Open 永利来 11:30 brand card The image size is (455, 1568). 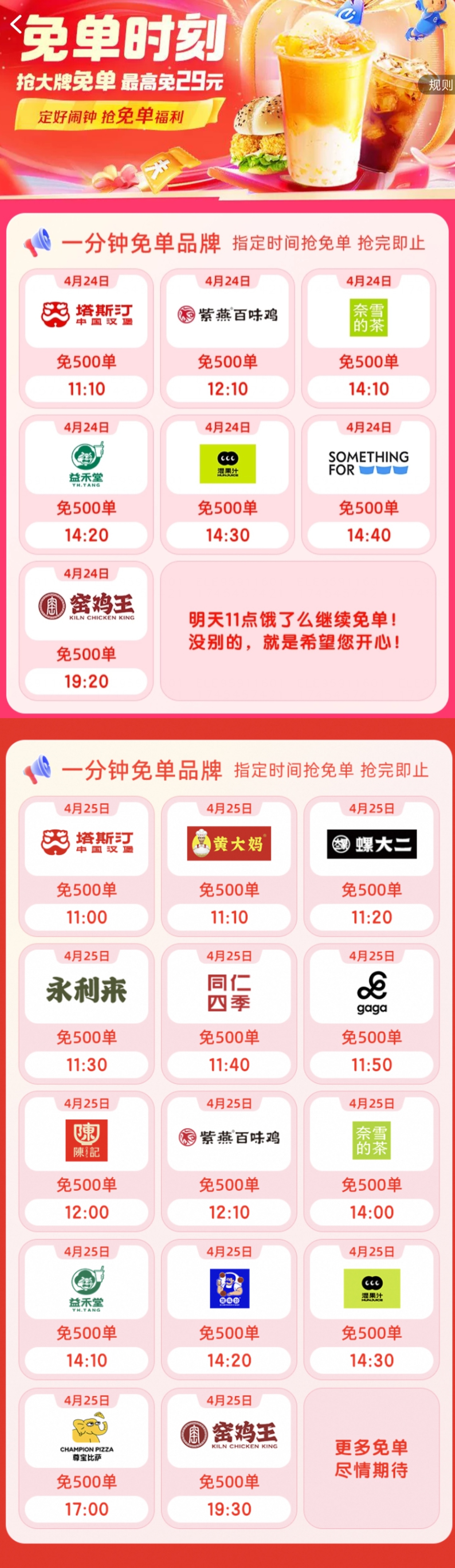pos(86,1013)
